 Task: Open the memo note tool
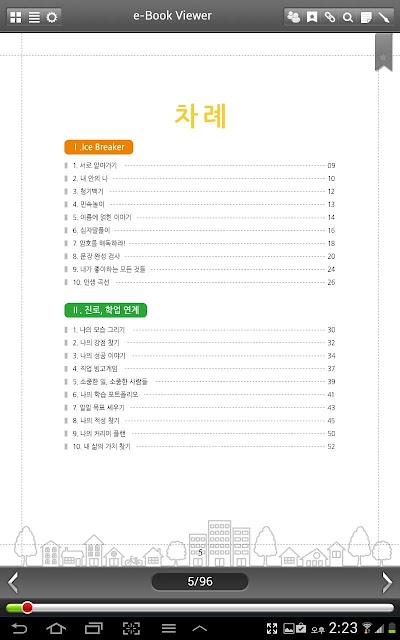point(366,17)
